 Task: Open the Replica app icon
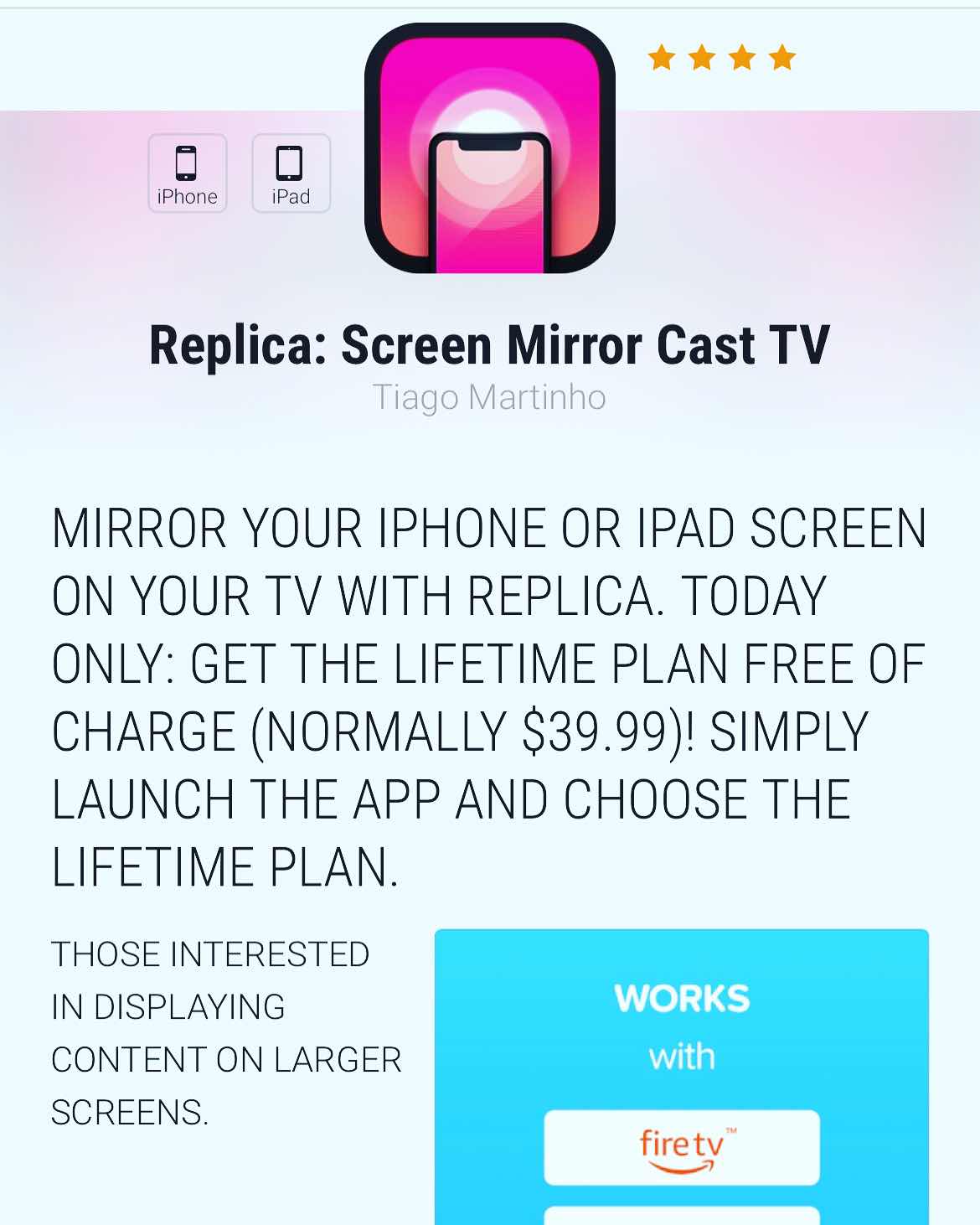[490, 148]
